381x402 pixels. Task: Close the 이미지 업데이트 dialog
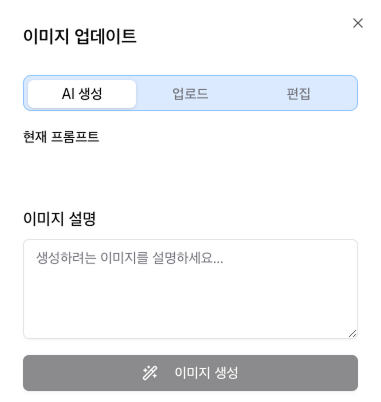[358, 23]
